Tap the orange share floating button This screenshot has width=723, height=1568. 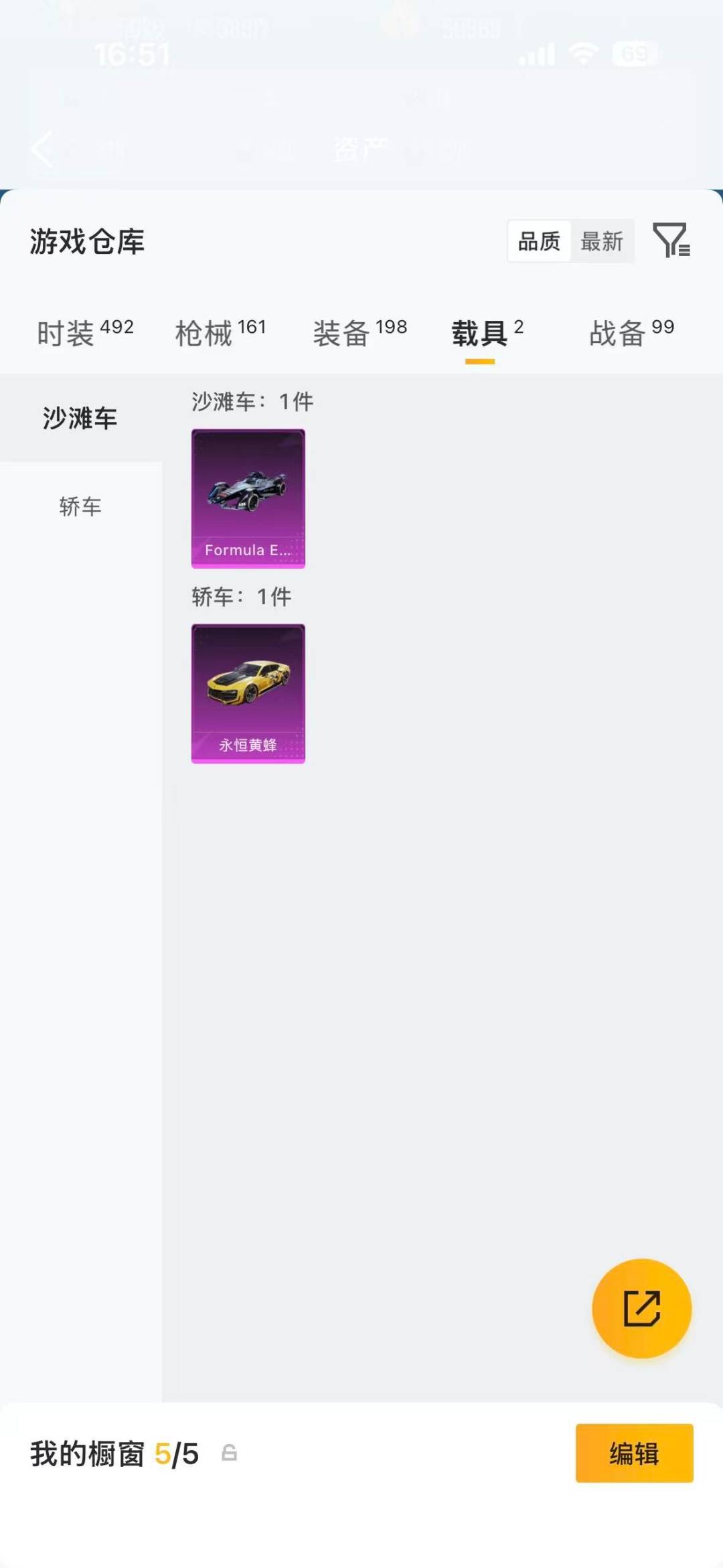pos(641,1309)
